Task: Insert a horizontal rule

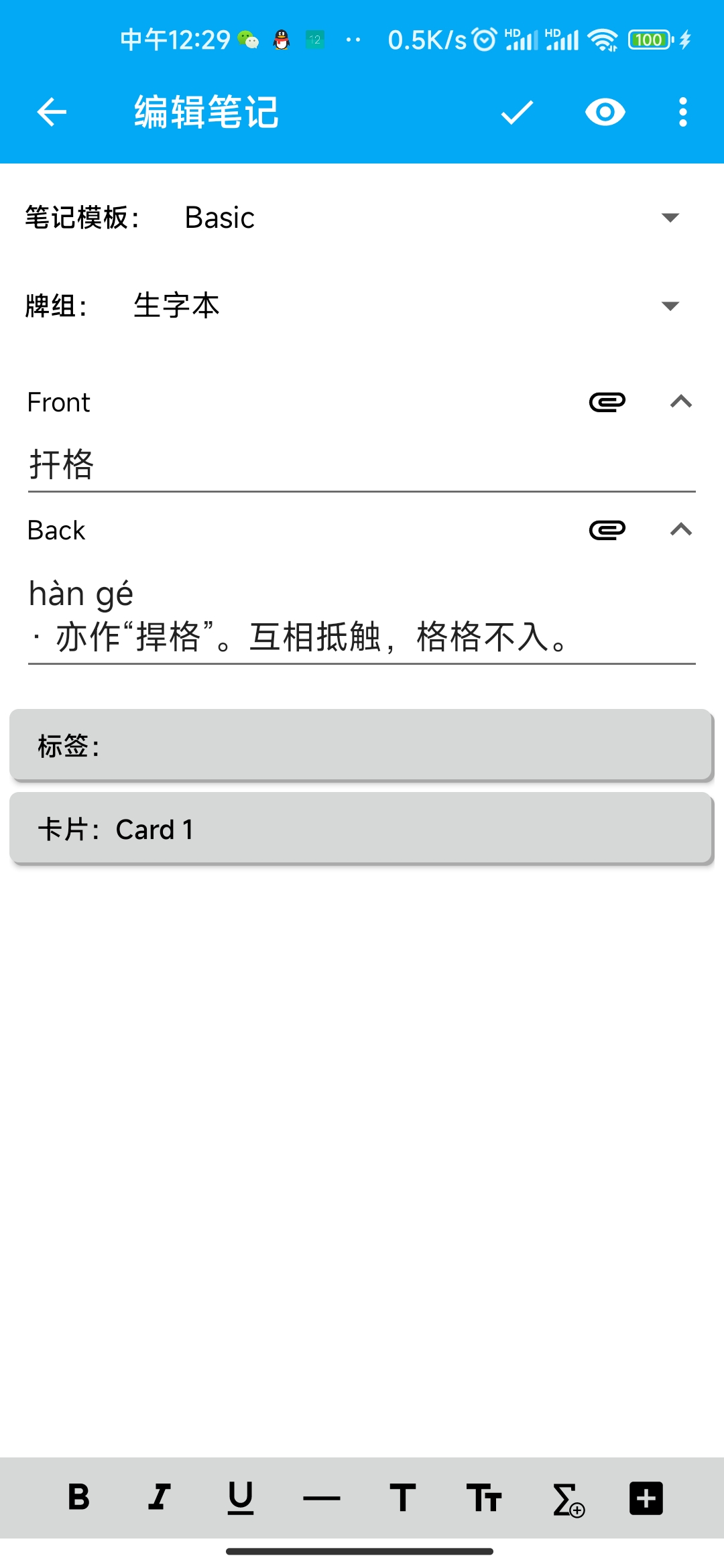Action: [x=322, y=1497]
